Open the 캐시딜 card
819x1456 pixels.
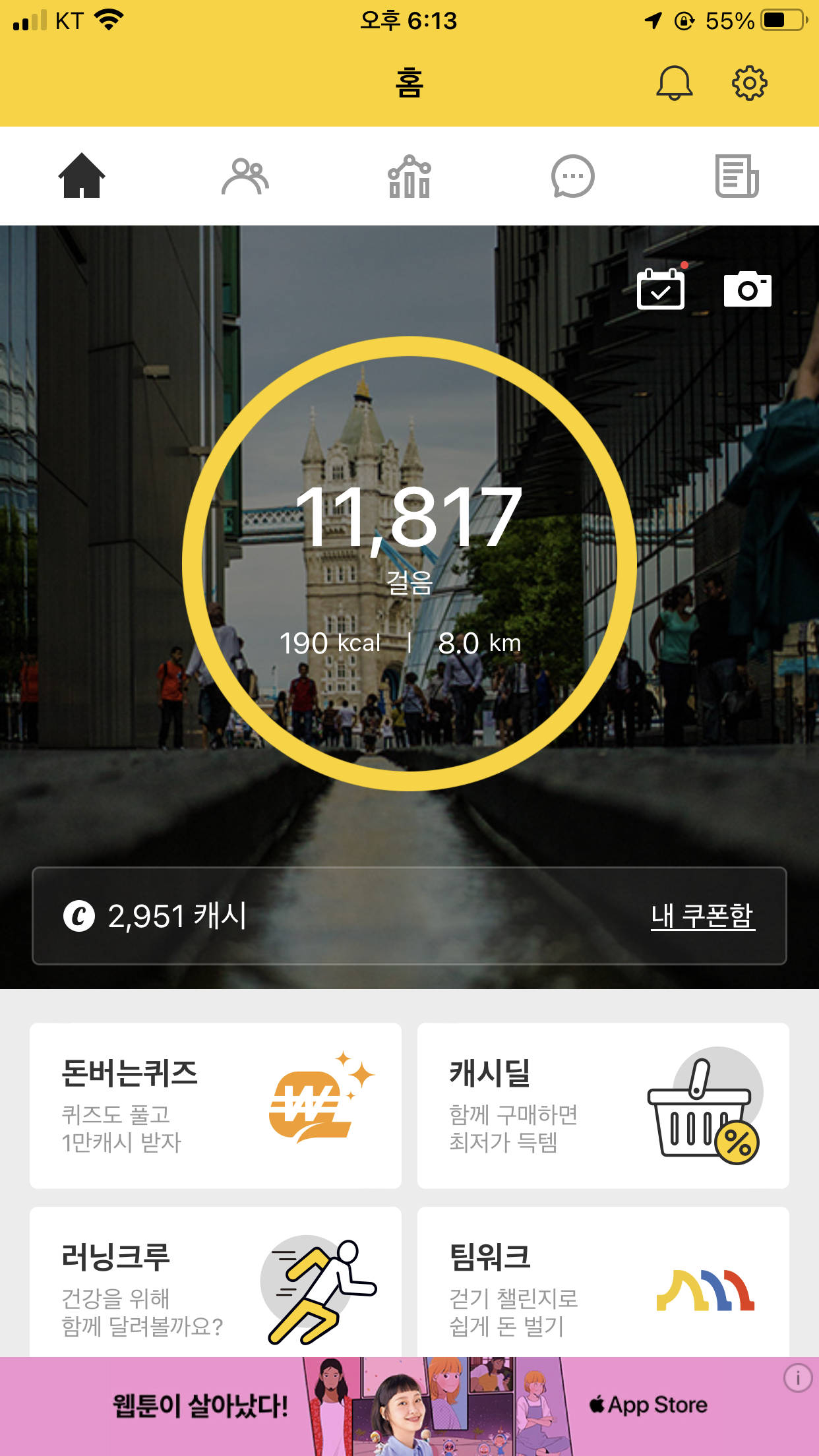pyautogui.click(x=603, y=1105)
